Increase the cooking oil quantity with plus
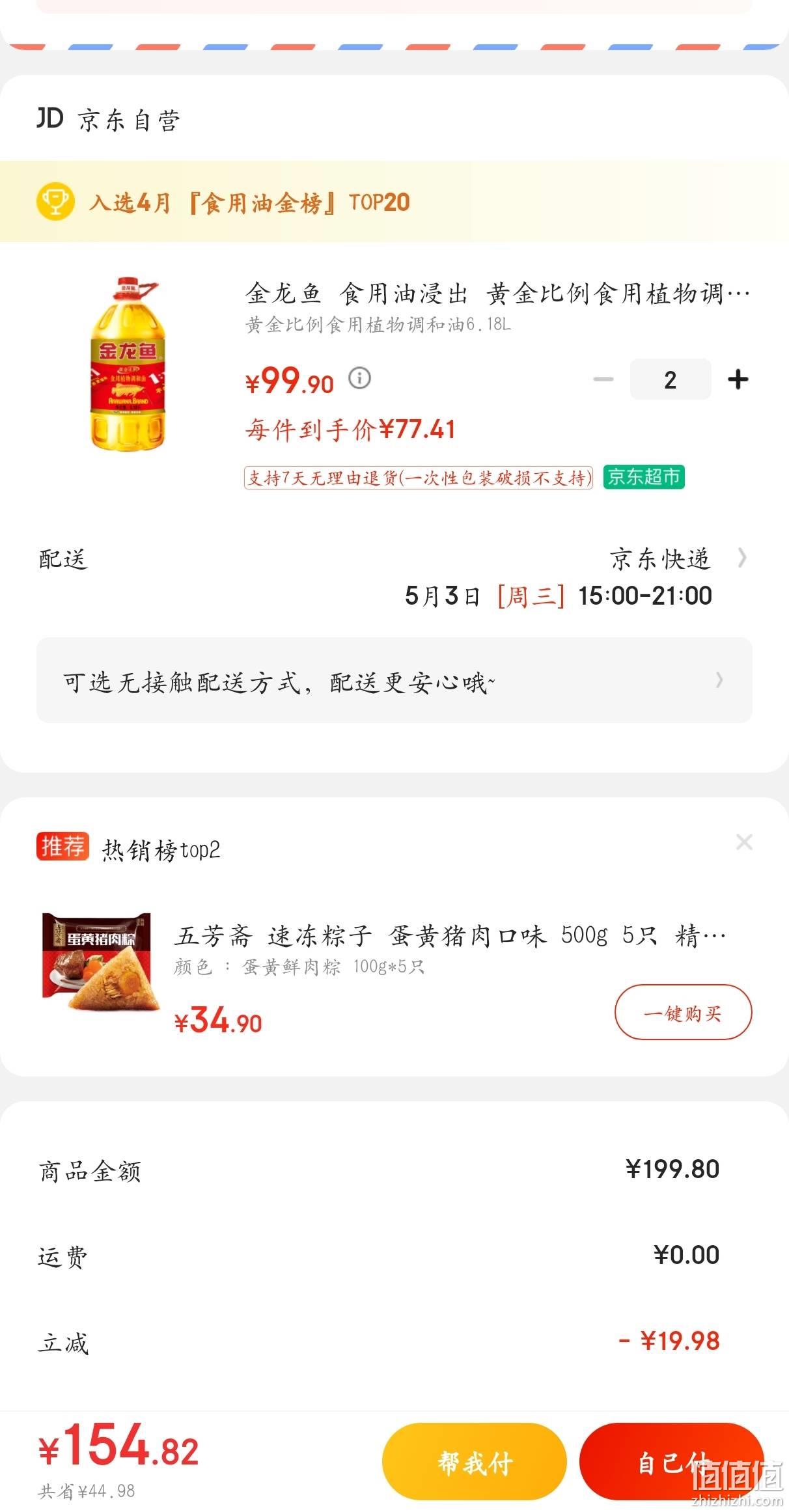 pos(738,379)
